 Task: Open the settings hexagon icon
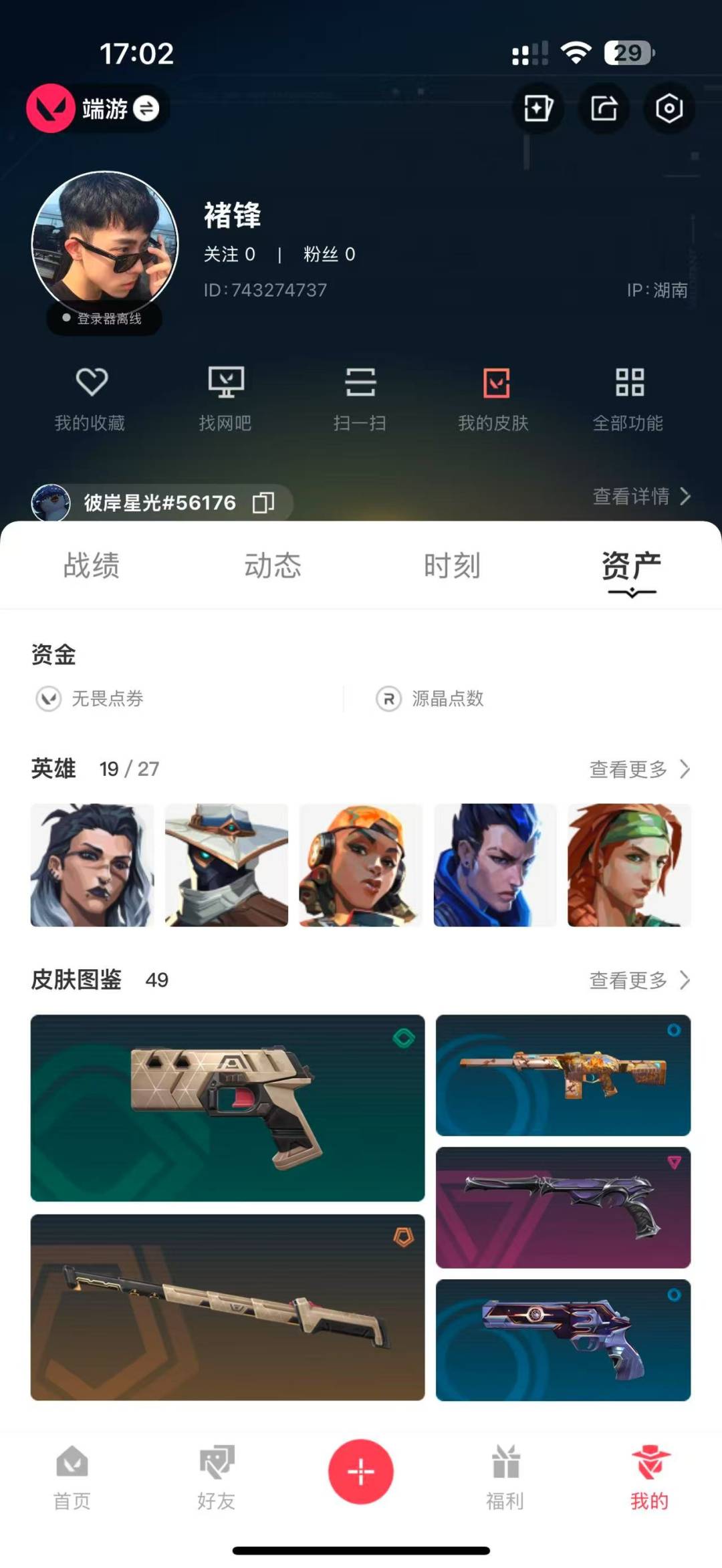tap(669, 108)
